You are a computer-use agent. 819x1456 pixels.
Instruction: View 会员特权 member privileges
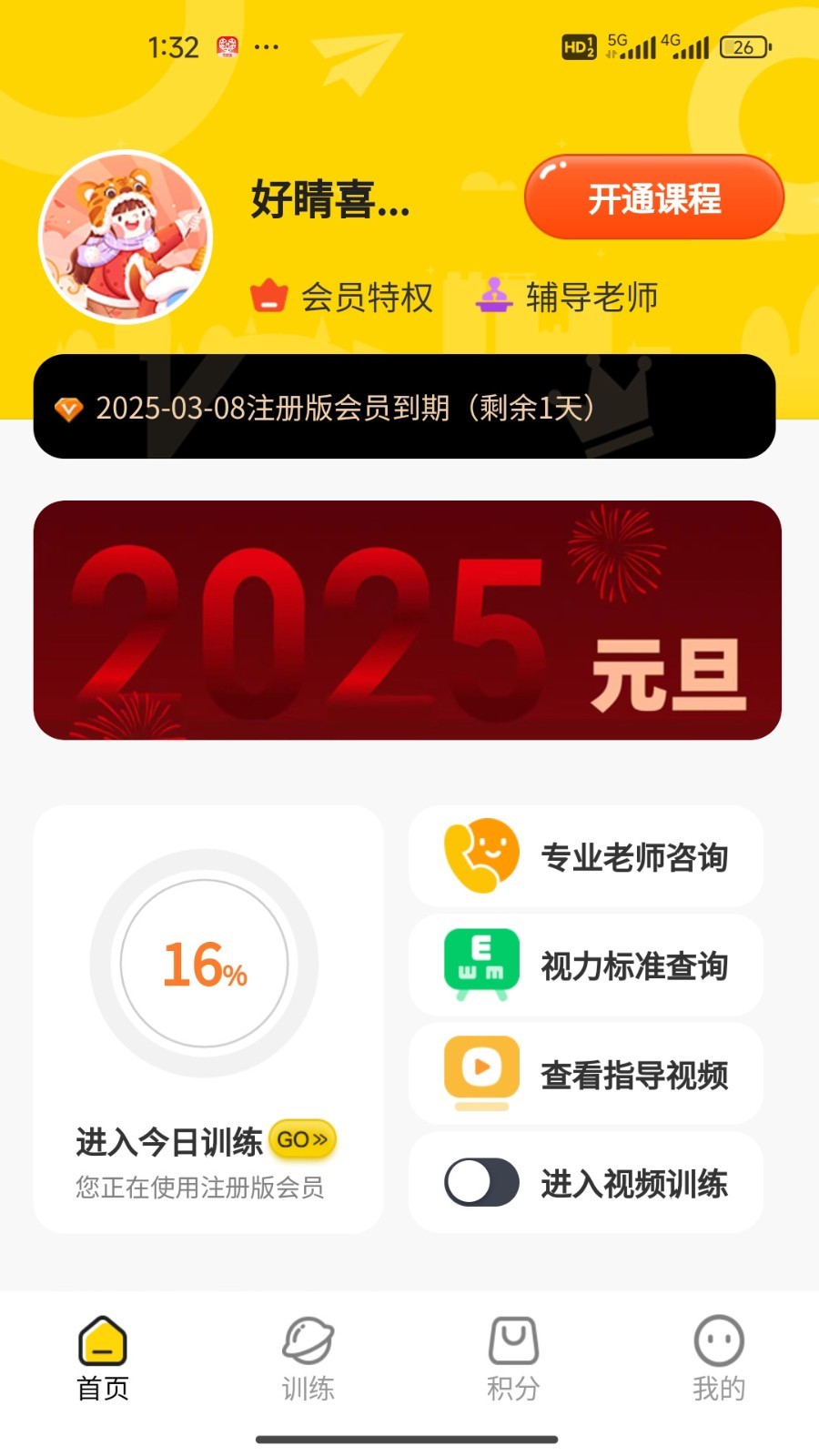click(342, 298)
